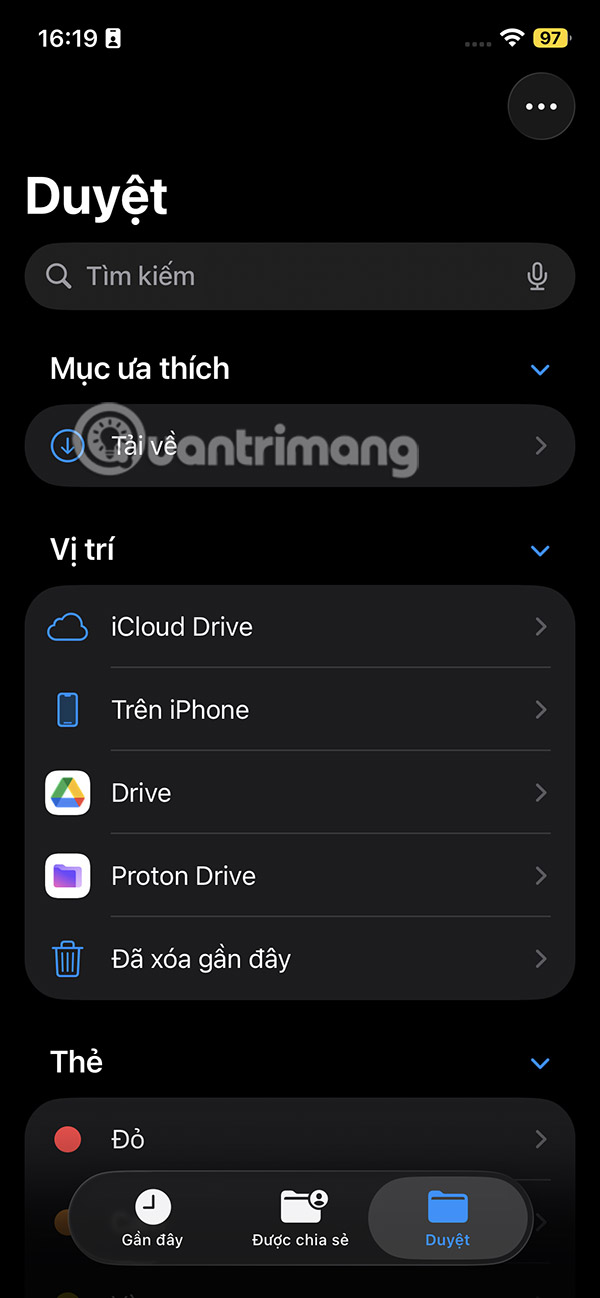Viewport: 600px width, 1298px height.
Task: Tap the Tìm kiếm search field
Action: point(290,276)
